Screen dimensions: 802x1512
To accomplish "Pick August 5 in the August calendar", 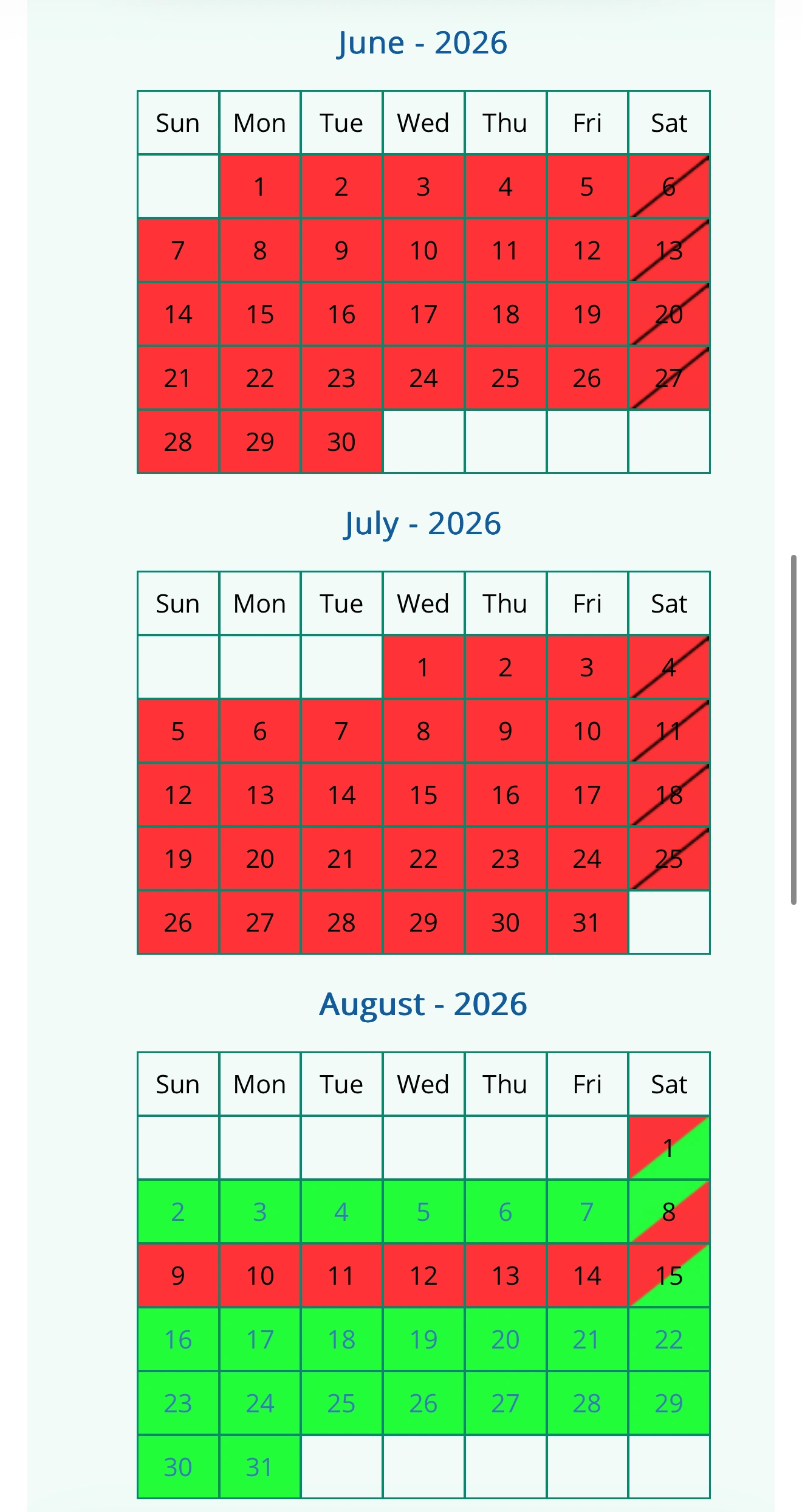I will tap(423, 1212).
